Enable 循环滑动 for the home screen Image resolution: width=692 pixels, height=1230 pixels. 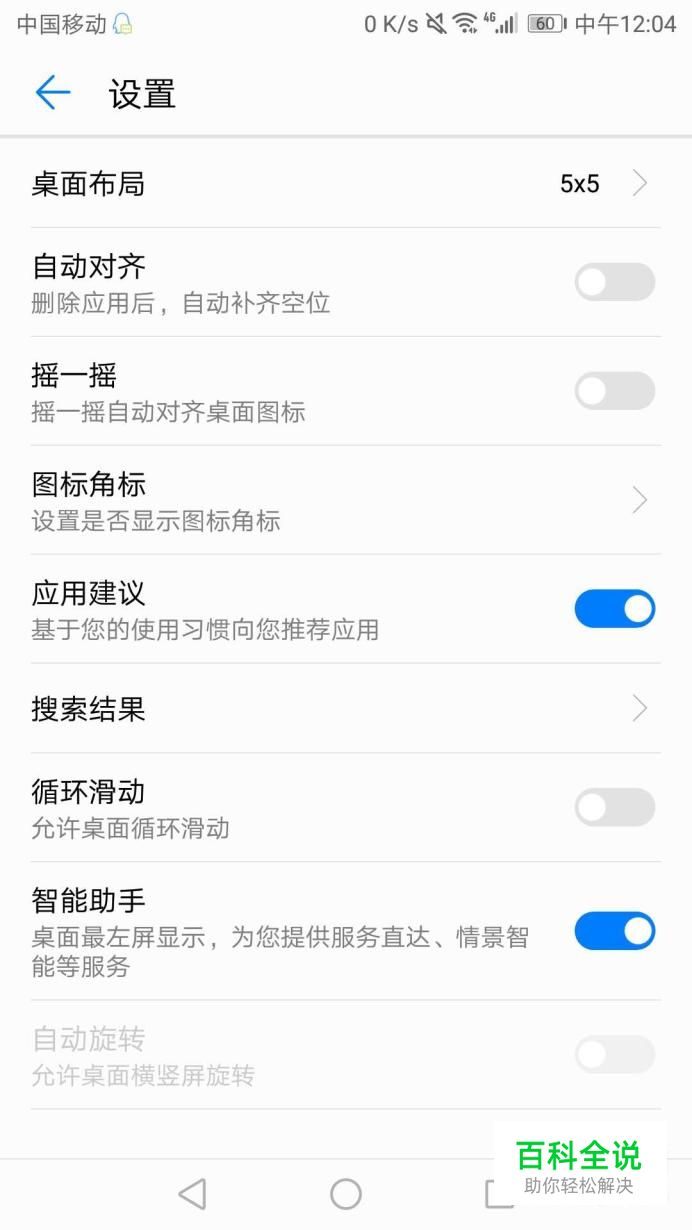pyautogui.click(x=614, y=808)
